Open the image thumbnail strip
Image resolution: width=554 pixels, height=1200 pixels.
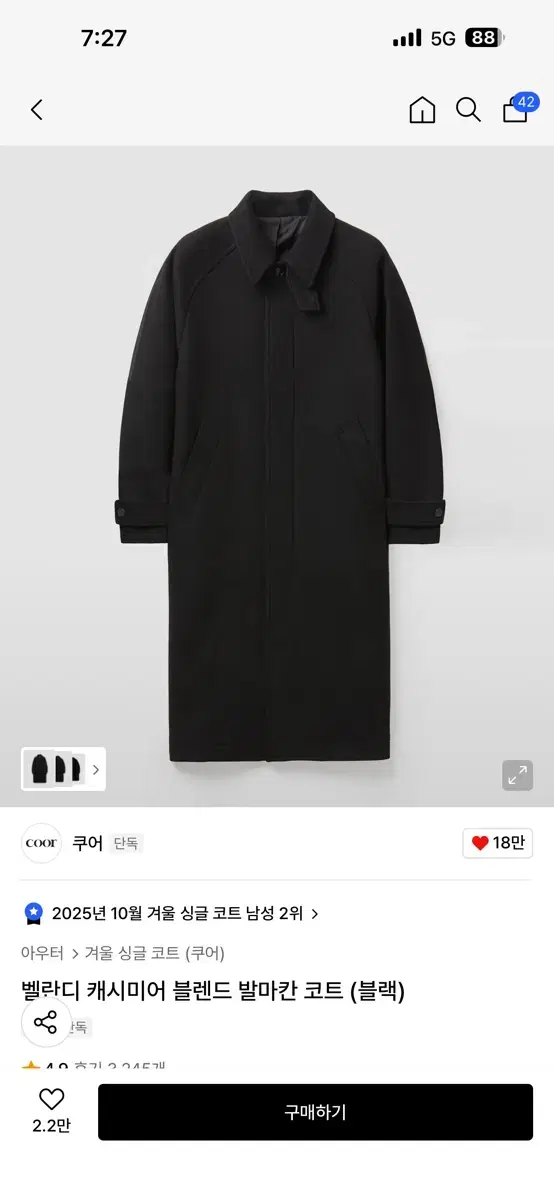click(x=63, y=769)
